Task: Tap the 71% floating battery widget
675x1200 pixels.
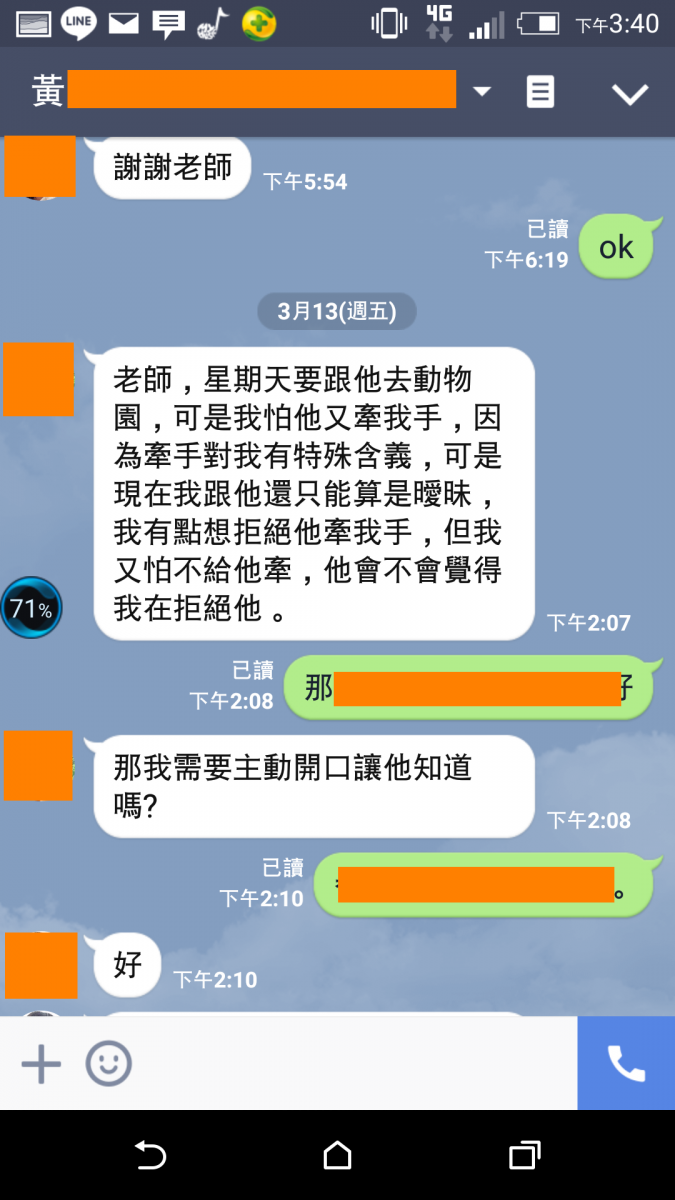Action: coord(31,607)
